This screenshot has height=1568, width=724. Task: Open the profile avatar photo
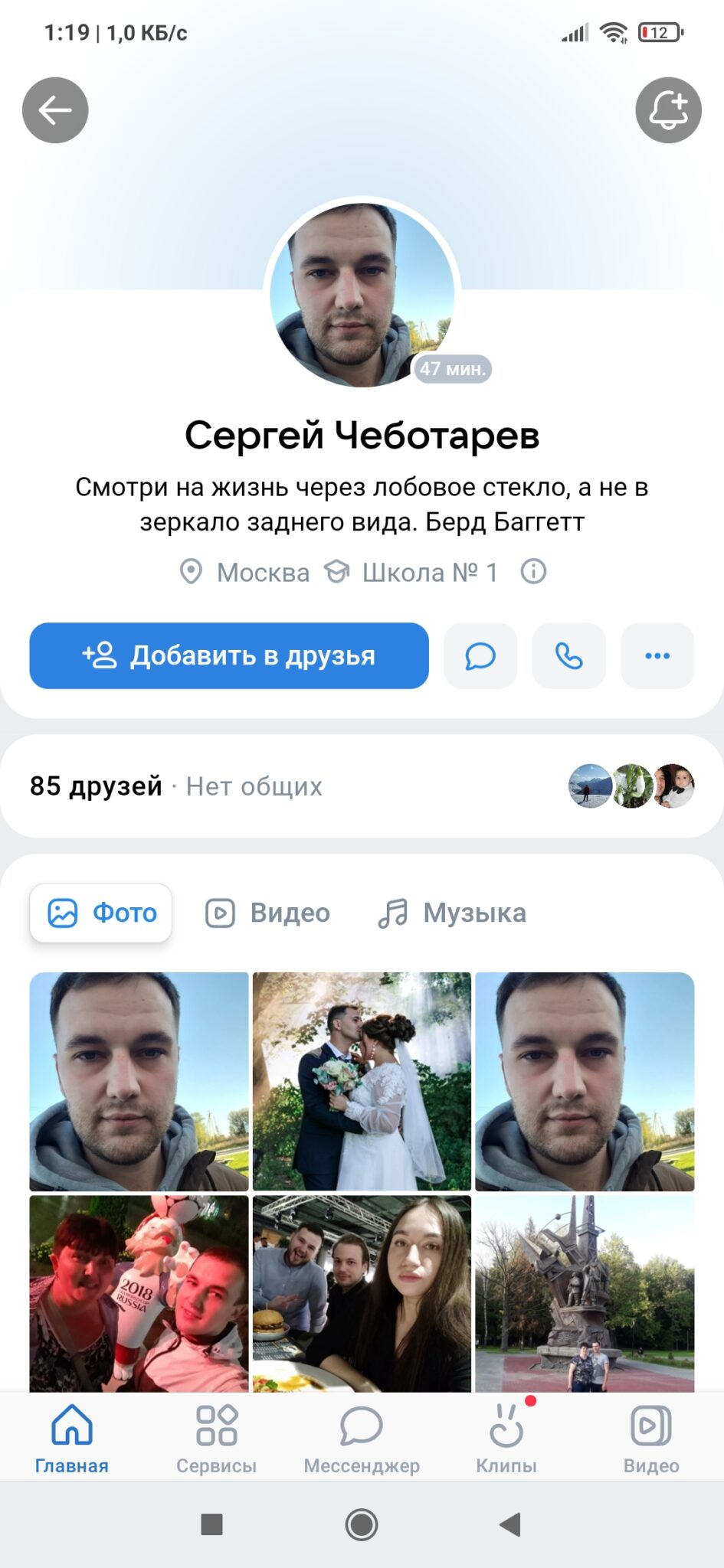362,295
